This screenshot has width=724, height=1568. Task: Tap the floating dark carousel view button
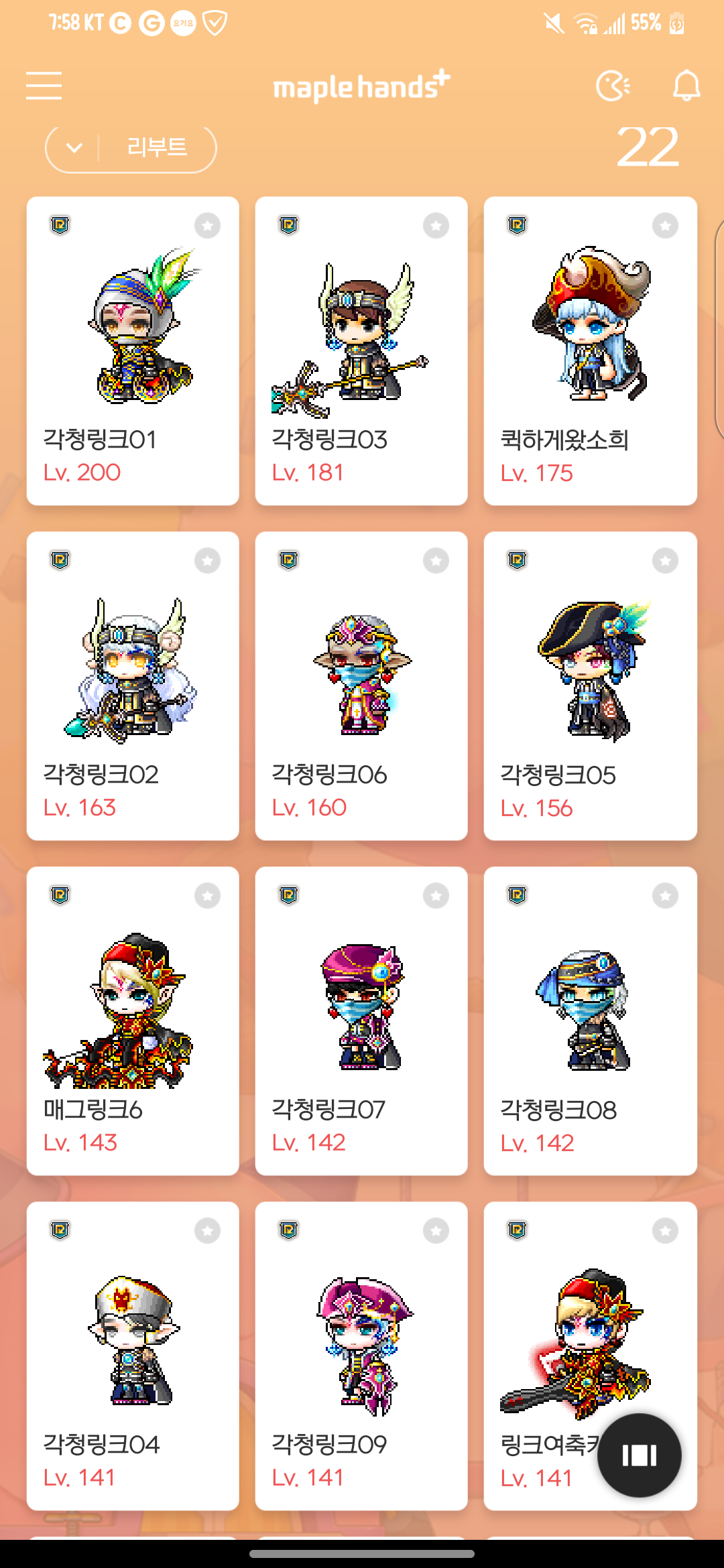pyautogui.click(x=639, y=1455)
